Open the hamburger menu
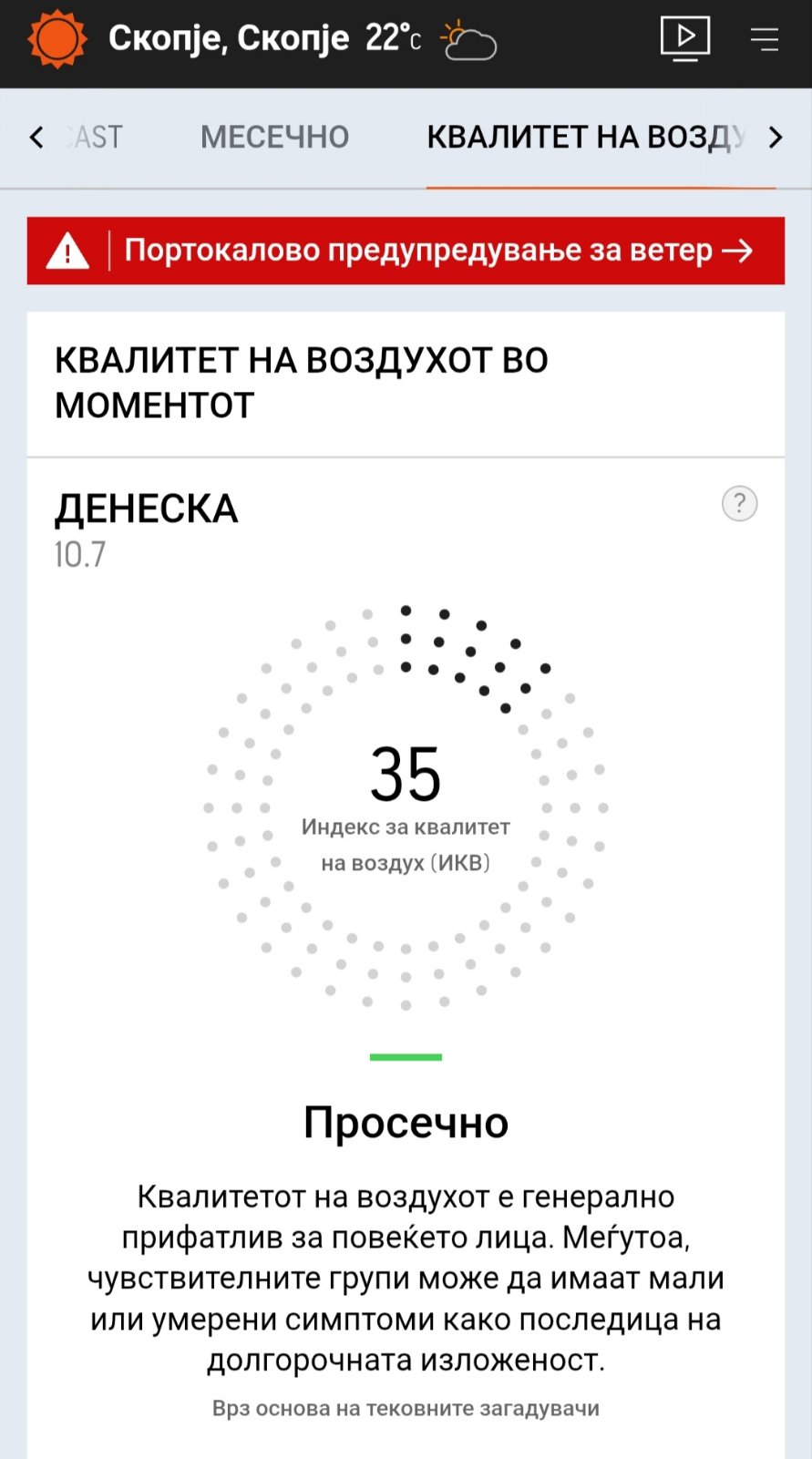The width and height of the screenshot is (812, 1459). pyautogui.click(x=764, y=39)
